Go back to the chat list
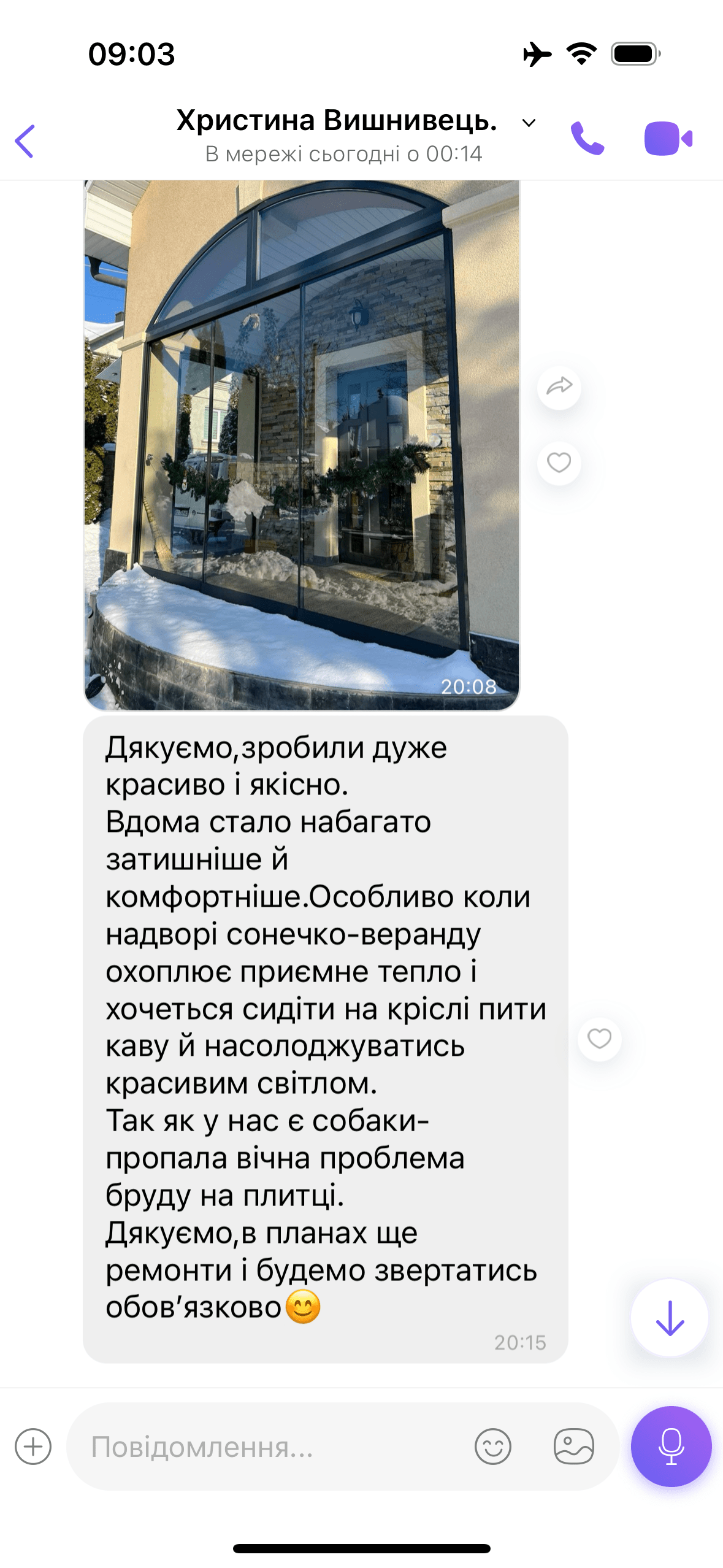Viewport: 723px width, 1568px height. point(25,141)
